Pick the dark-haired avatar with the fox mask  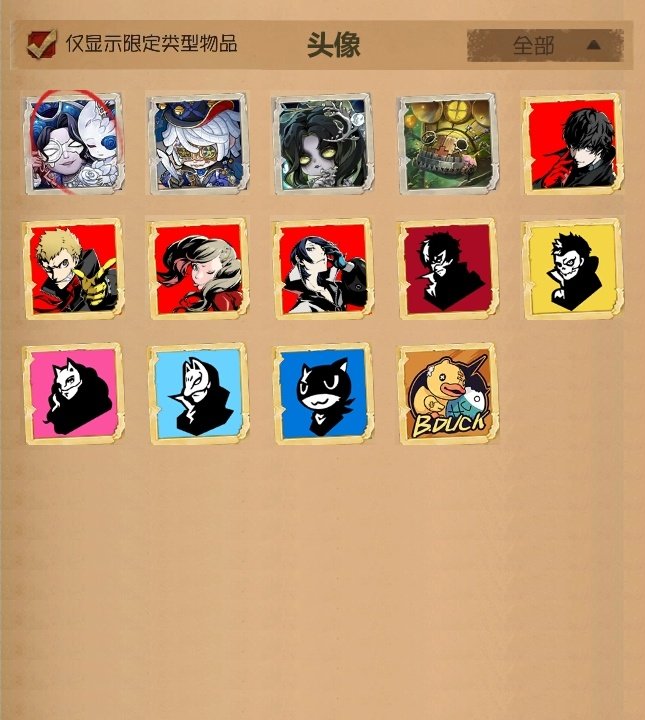[322, 268]
